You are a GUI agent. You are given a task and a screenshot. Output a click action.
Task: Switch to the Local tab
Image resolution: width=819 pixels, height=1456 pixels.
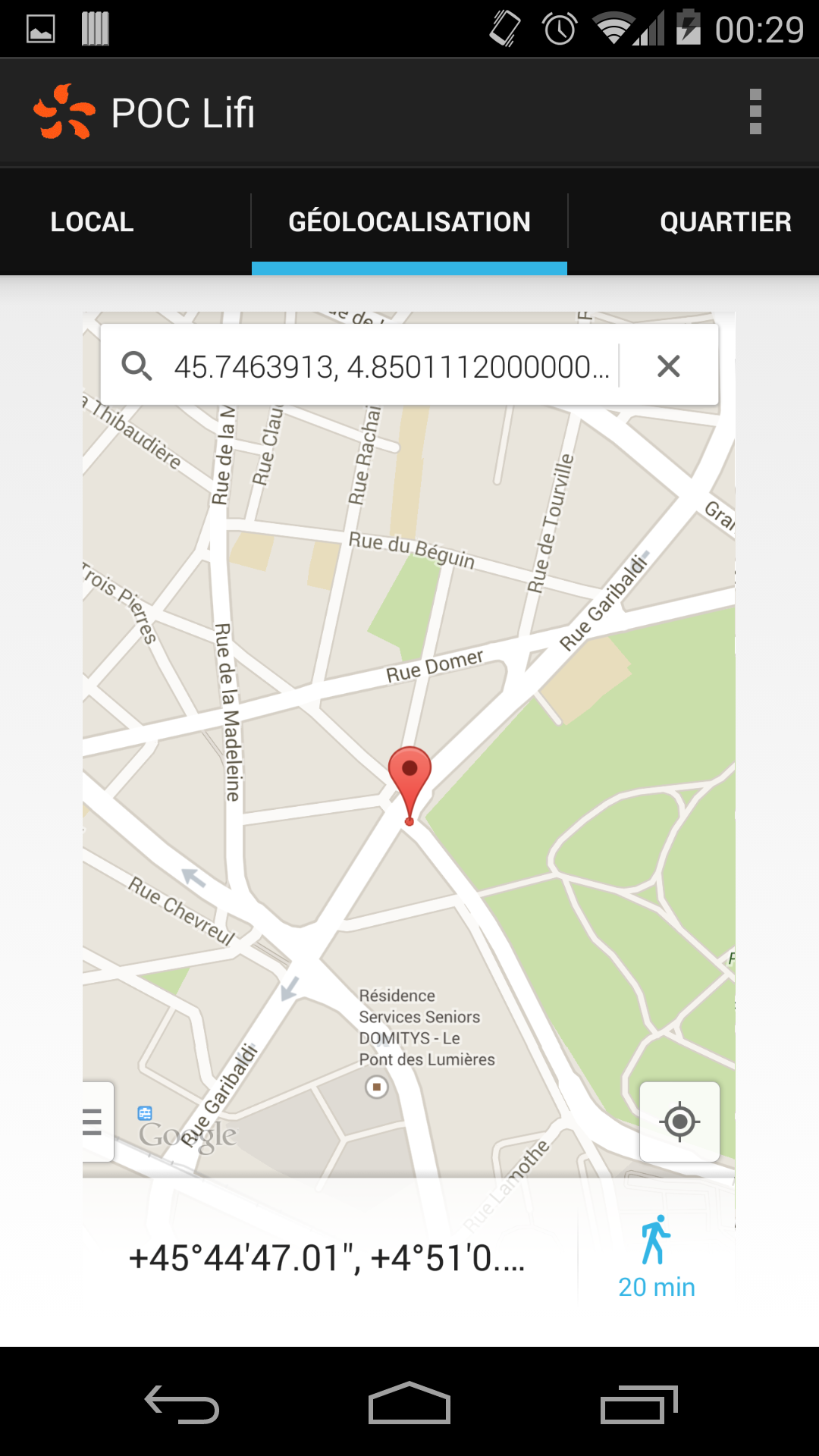click(x=93, y=221)
